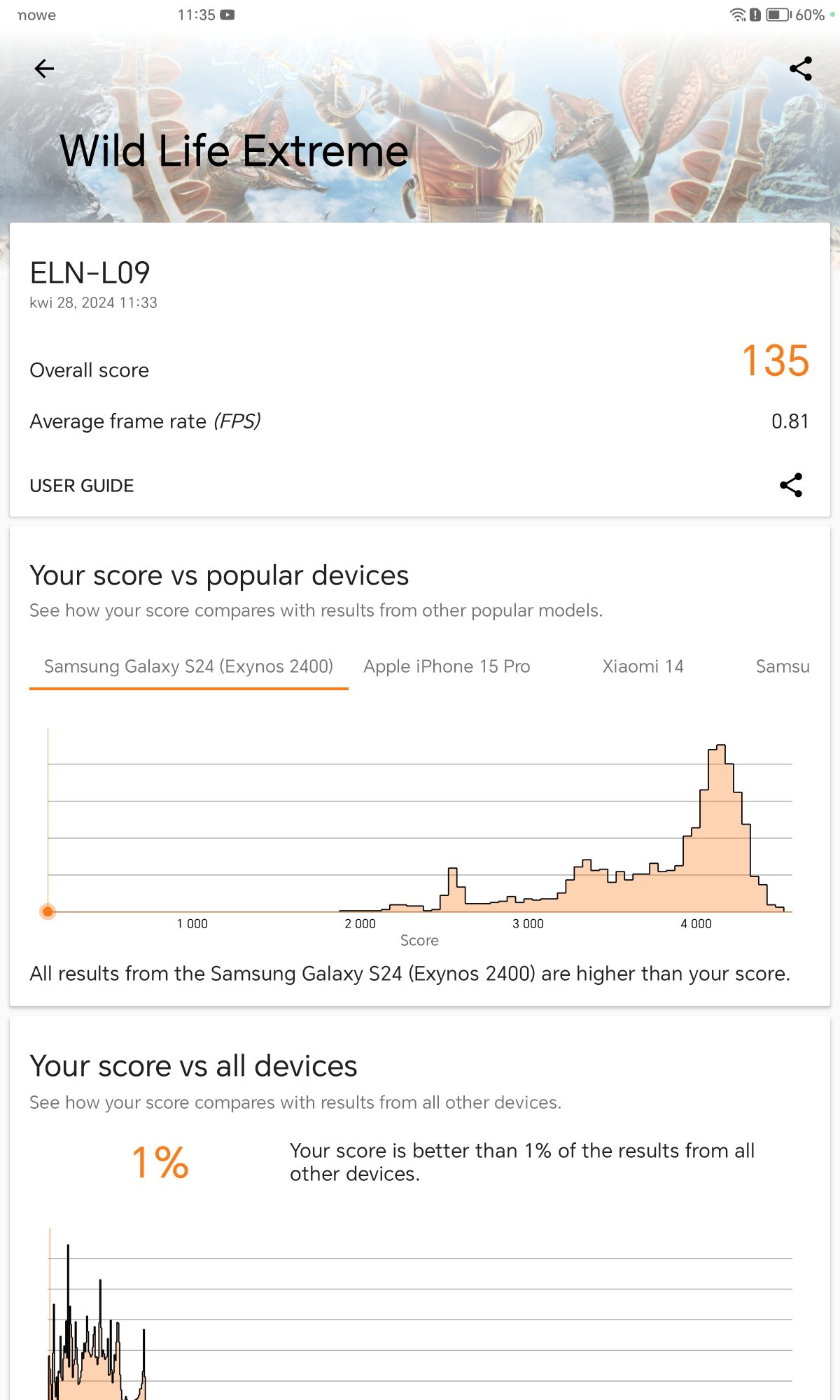Open the USER GUIDE link
This screenshot has width=840, height=1400.
click(82, 486)
